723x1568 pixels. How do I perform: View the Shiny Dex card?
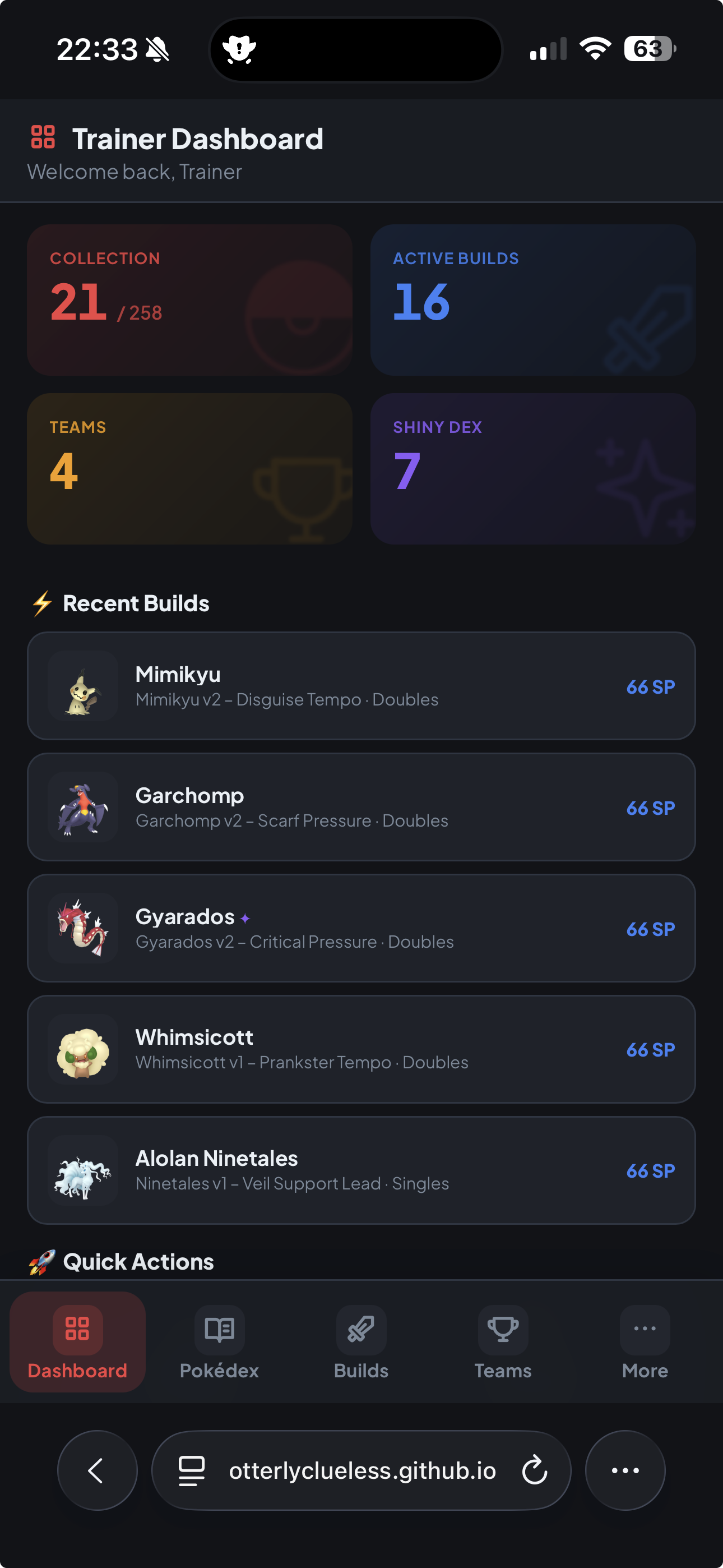pos(532,469)
